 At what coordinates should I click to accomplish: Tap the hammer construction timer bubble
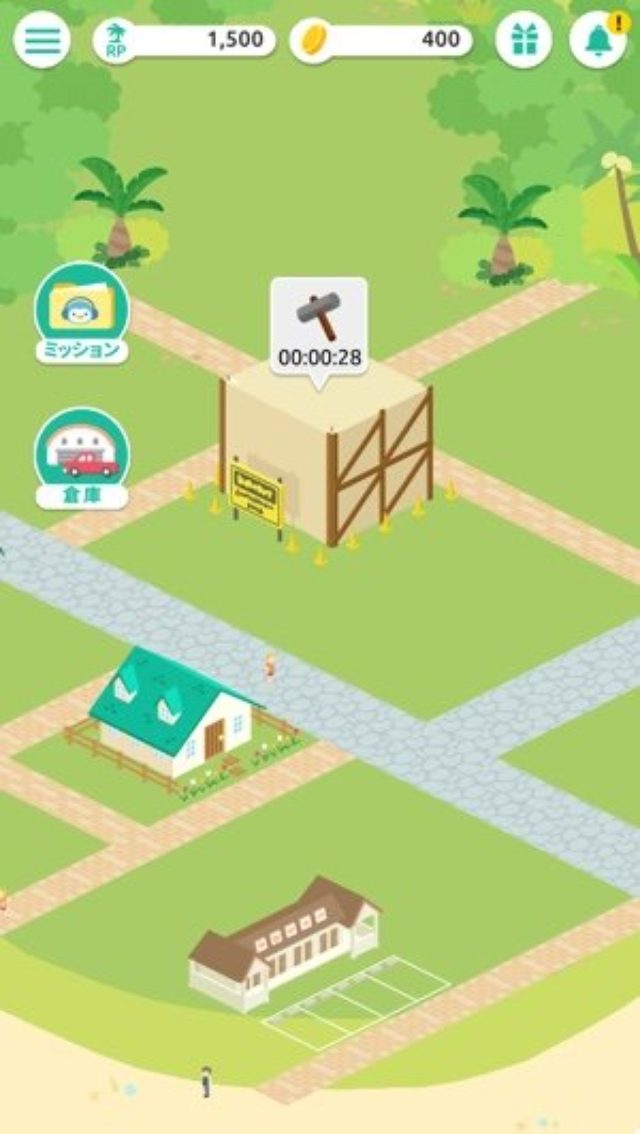pos(319,328)
